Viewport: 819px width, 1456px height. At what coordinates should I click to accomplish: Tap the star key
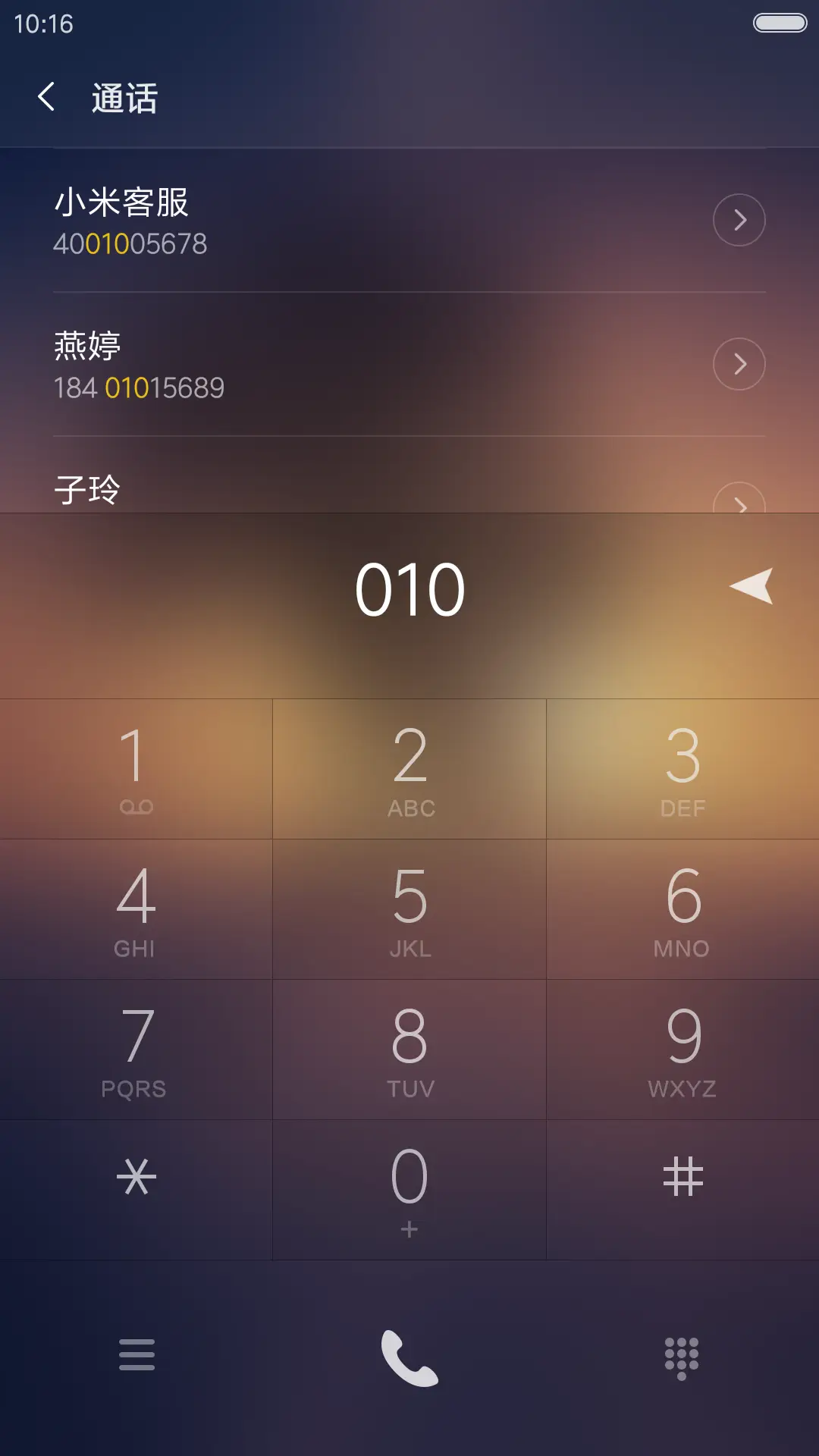(x=136, y=1189)
